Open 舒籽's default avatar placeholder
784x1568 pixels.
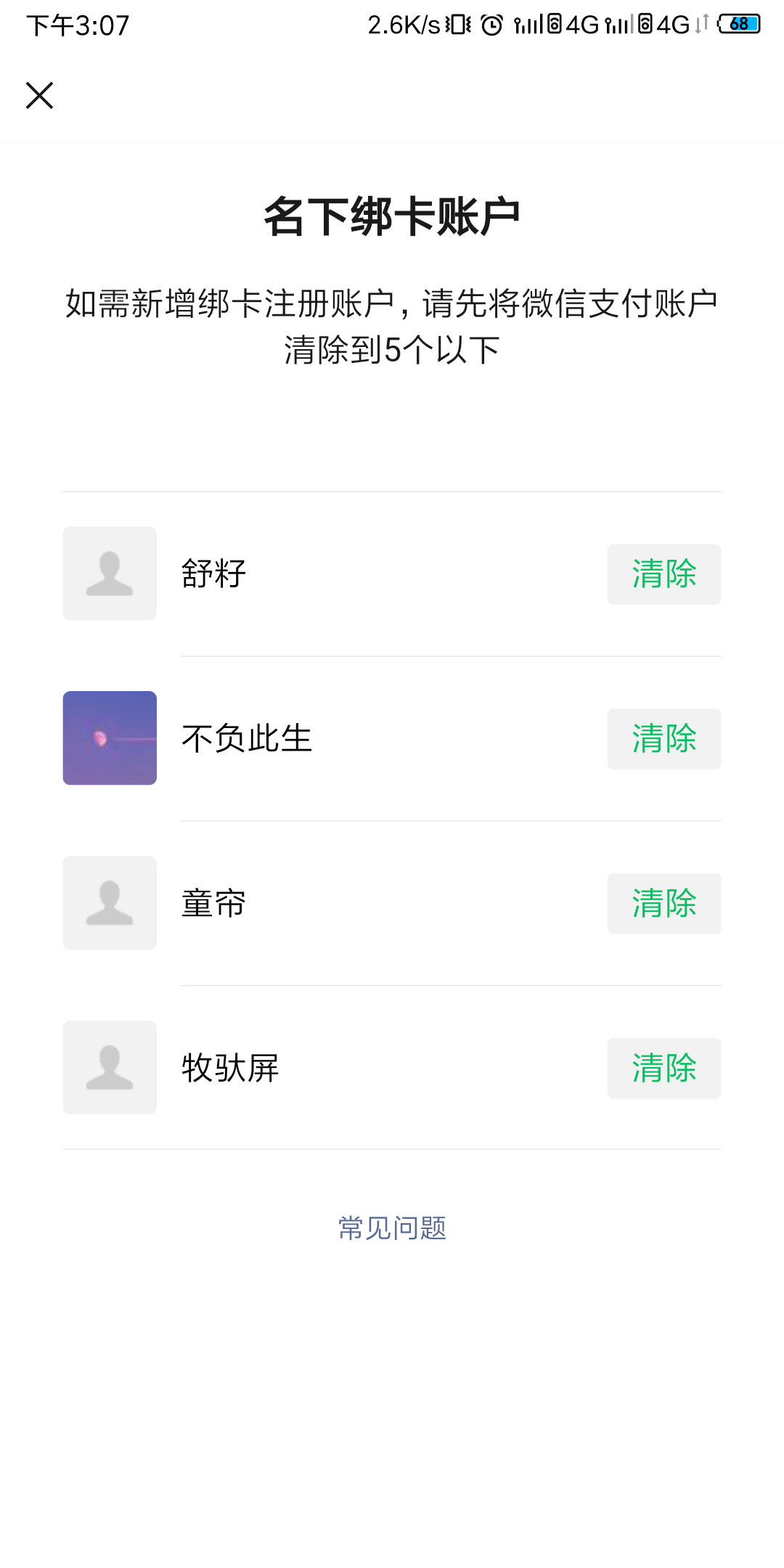coord(109,573)
